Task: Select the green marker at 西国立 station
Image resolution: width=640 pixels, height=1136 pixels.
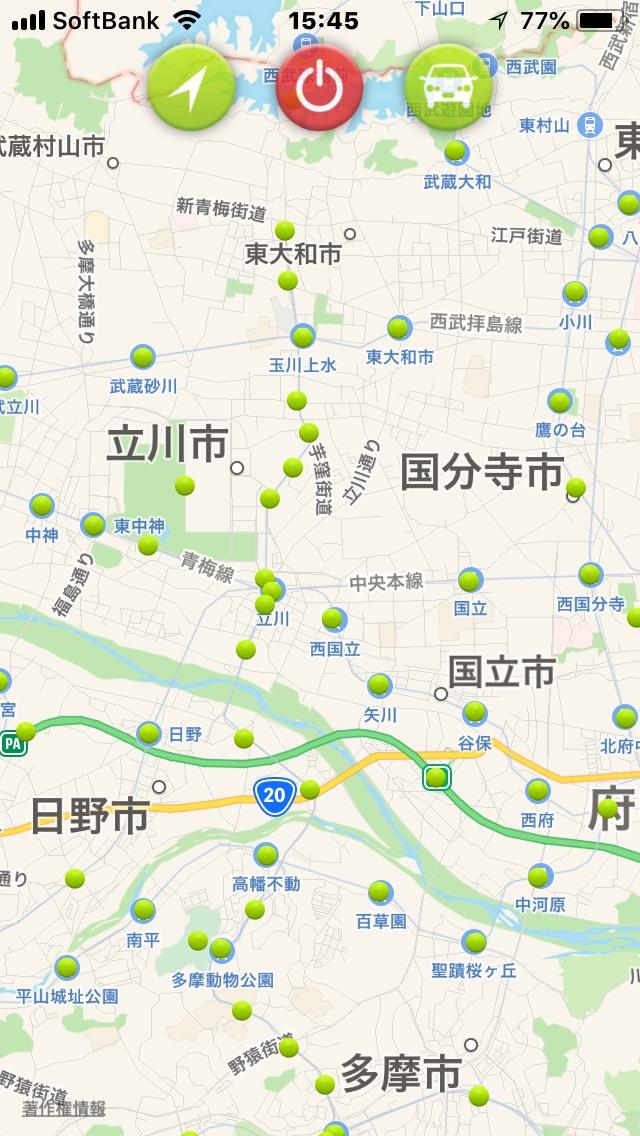Action: [x=333, y=619]
